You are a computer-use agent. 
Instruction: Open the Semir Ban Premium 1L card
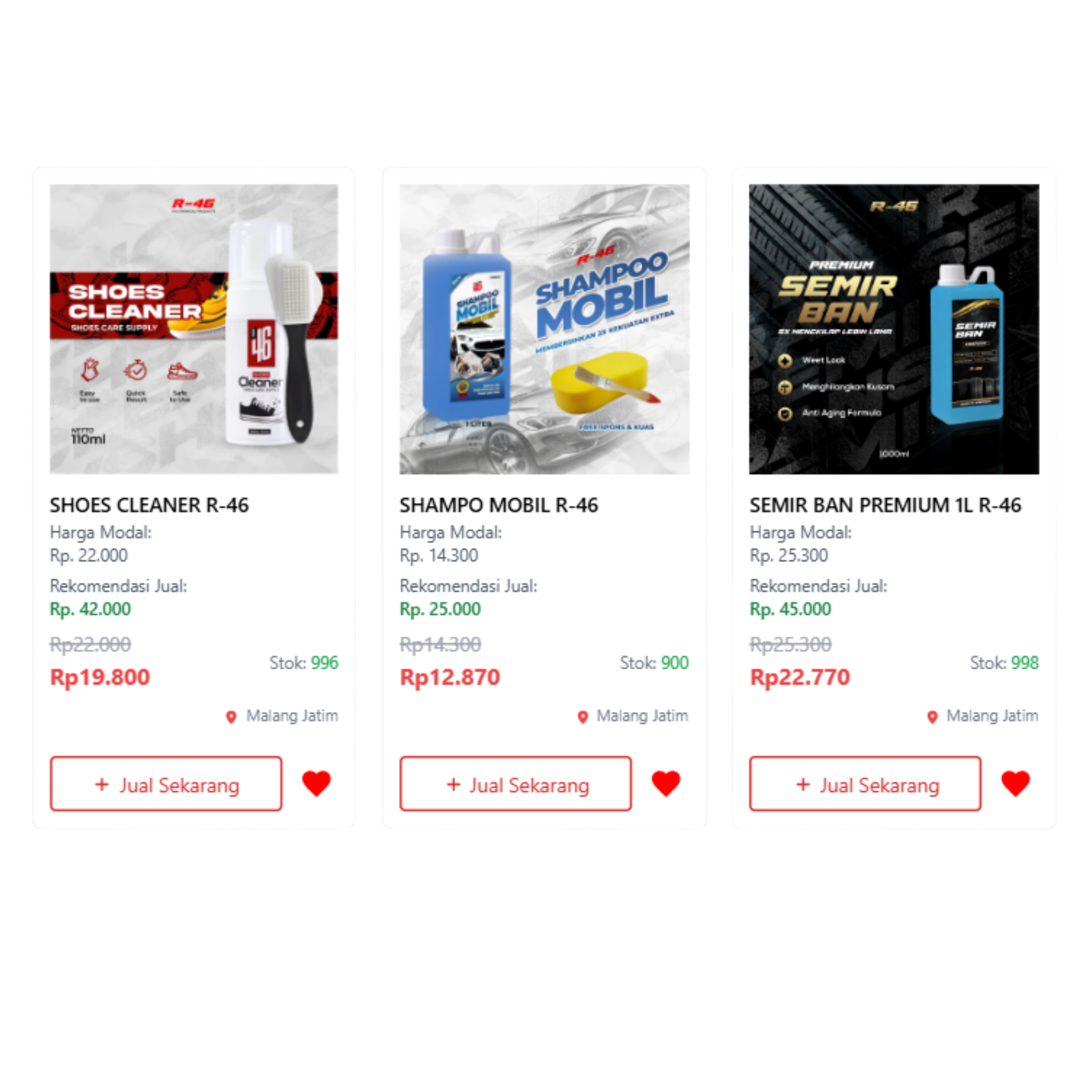point(894,329)
